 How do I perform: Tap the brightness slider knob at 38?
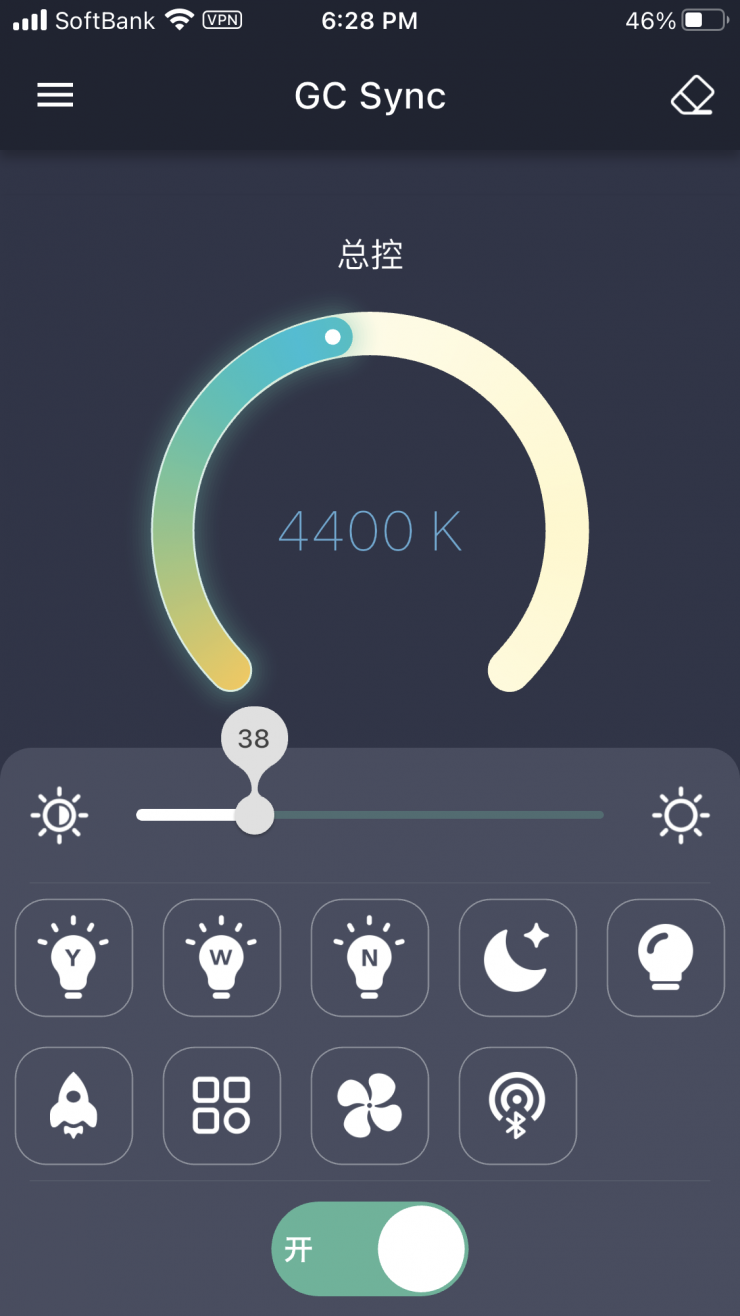point(254,814)
